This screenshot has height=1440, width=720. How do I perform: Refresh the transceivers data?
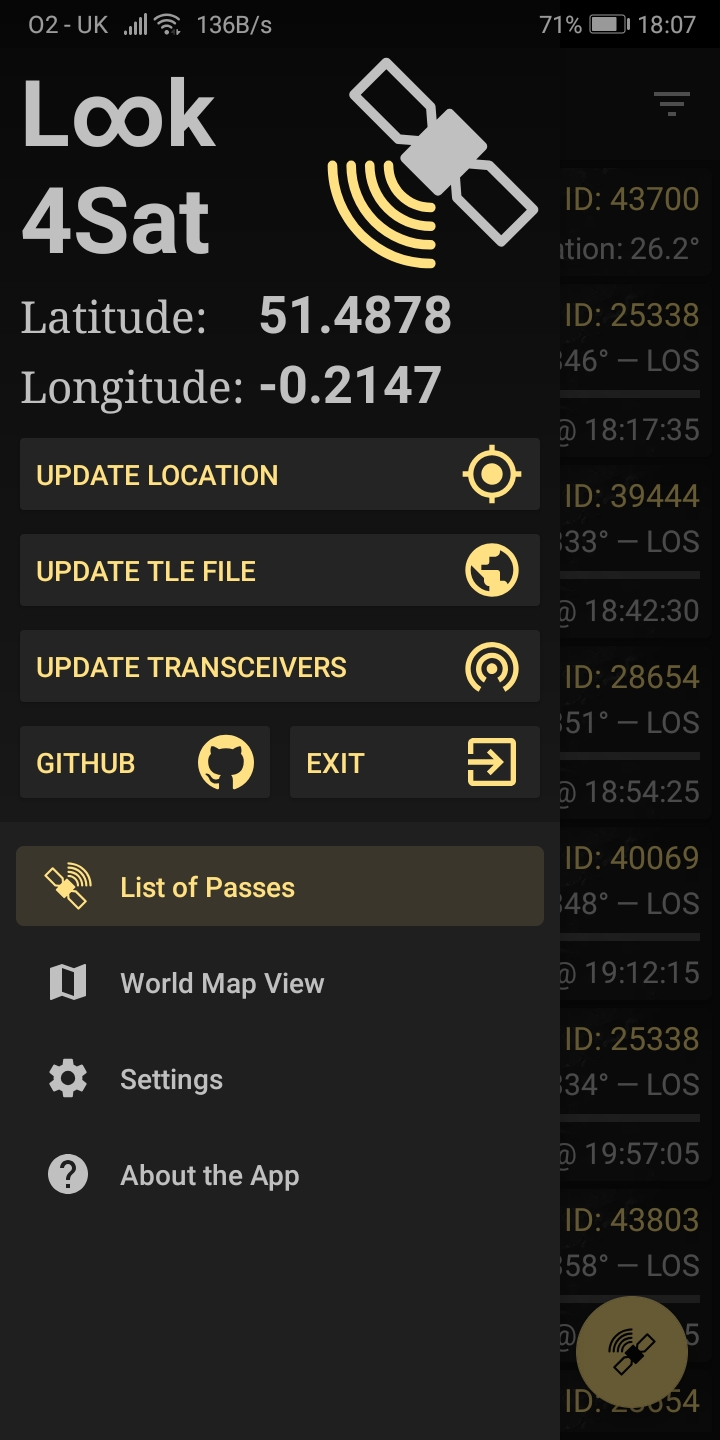[279, 667]
